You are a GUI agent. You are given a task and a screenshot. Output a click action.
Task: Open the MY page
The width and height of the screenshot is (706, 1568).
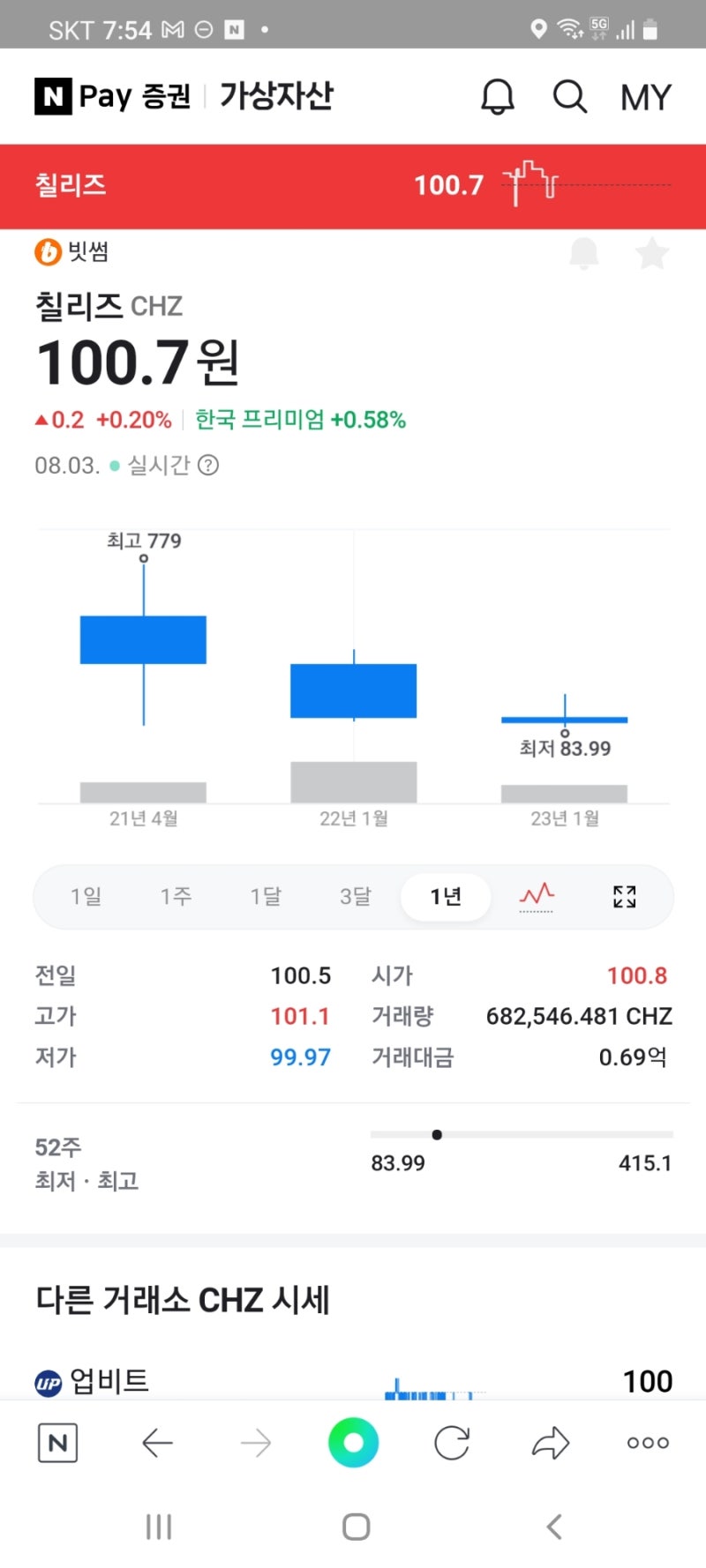(x=644, y=98)
